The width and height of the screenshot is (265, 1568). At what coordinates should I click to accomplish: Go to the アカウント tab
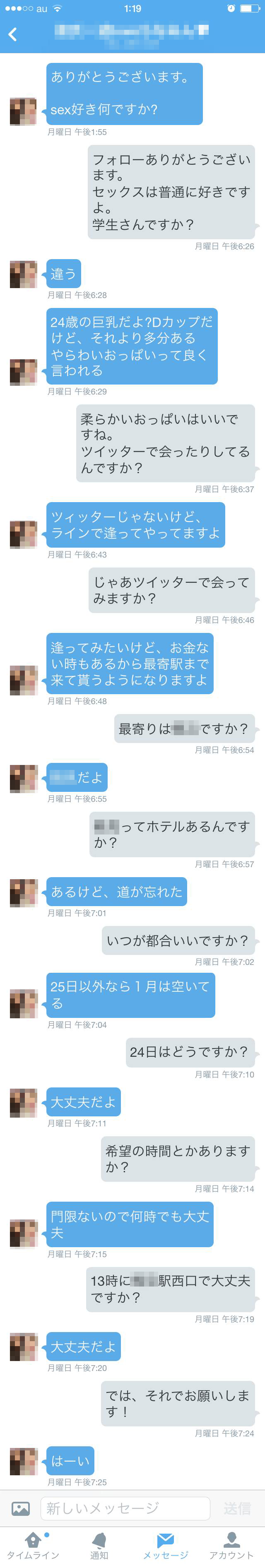[x=231, y=1546]
